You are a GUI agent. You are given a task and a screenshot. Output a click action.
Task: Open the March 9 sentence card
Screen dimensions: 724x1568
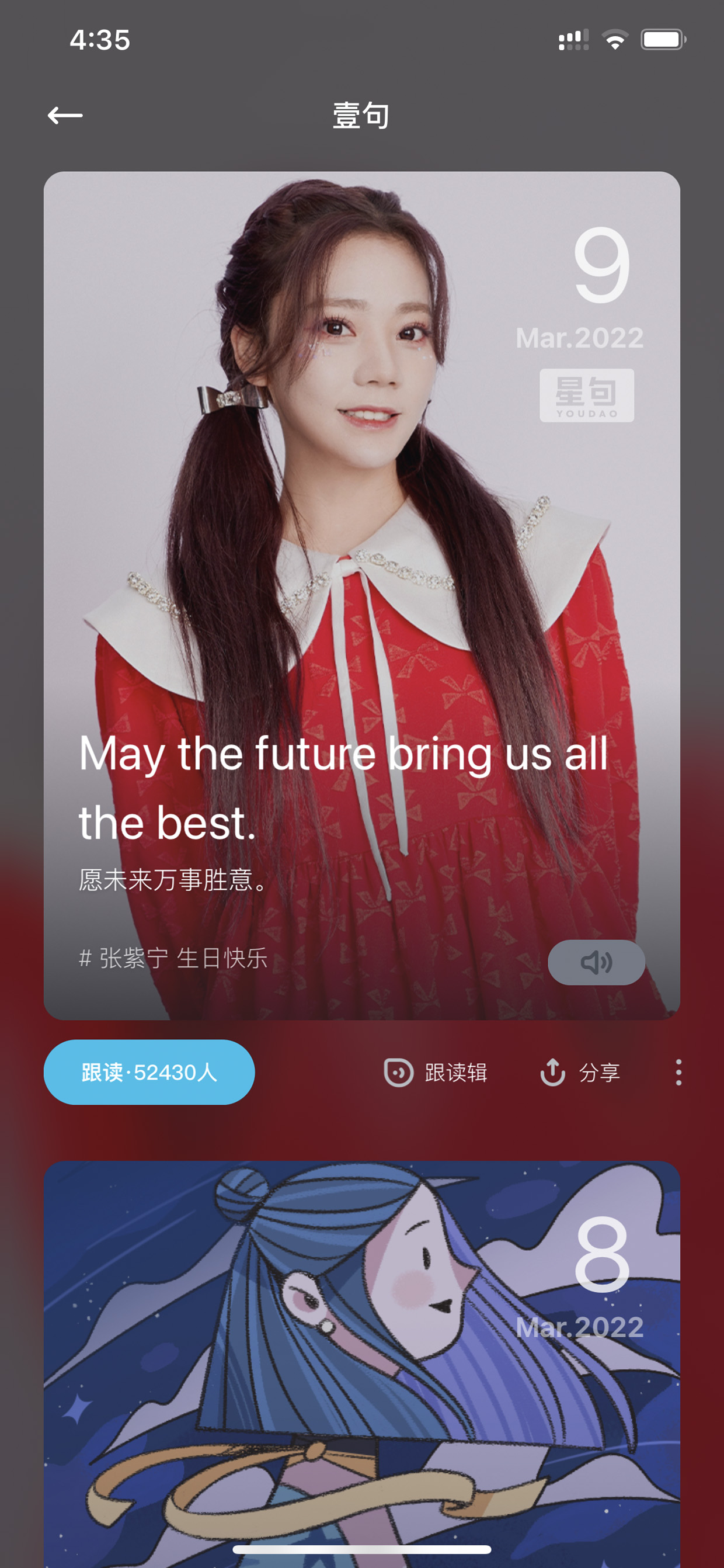click(362, 596)
